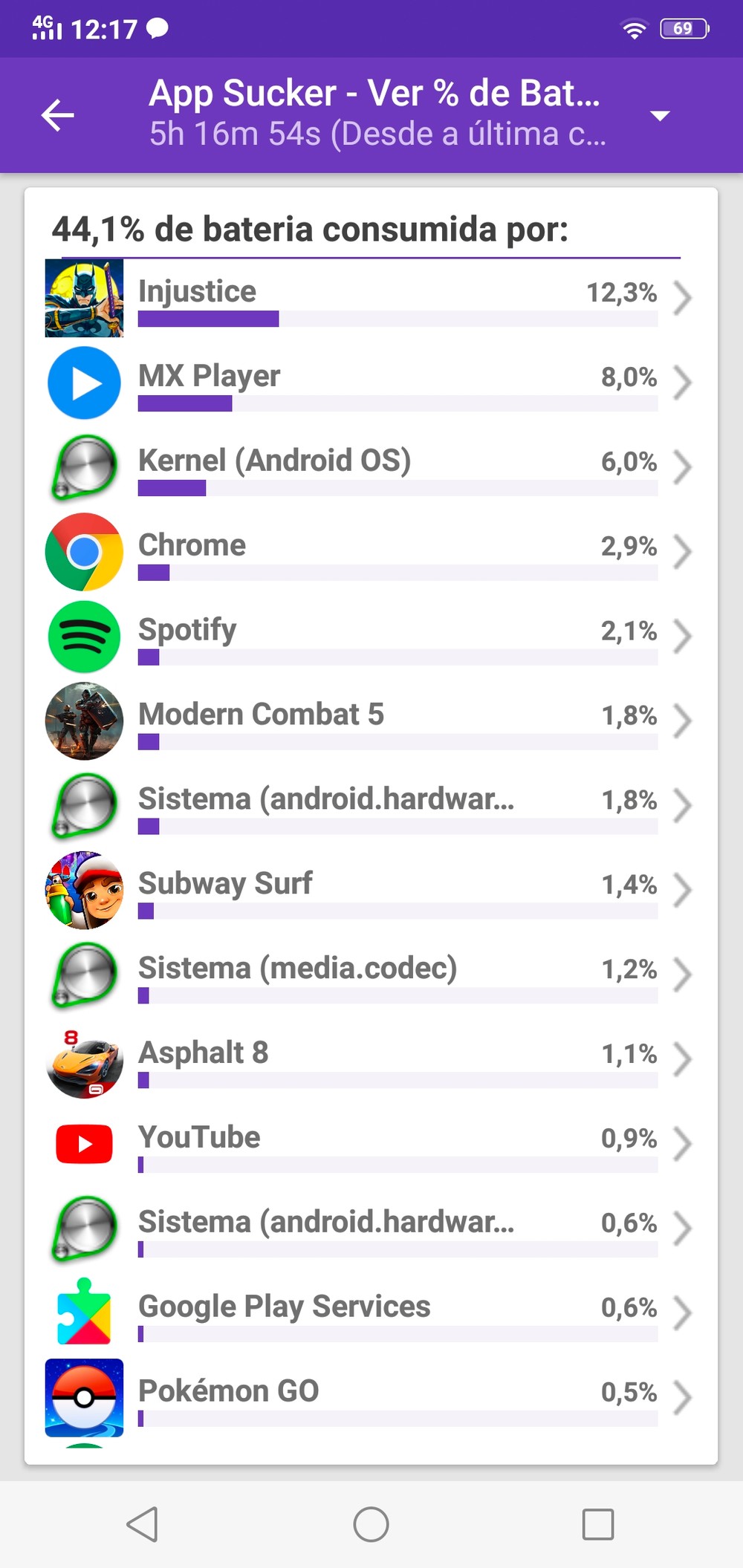This screenshot has height=1568, width=743.
Task: View Asphalt 8 battery usage
Action: 371,1060
